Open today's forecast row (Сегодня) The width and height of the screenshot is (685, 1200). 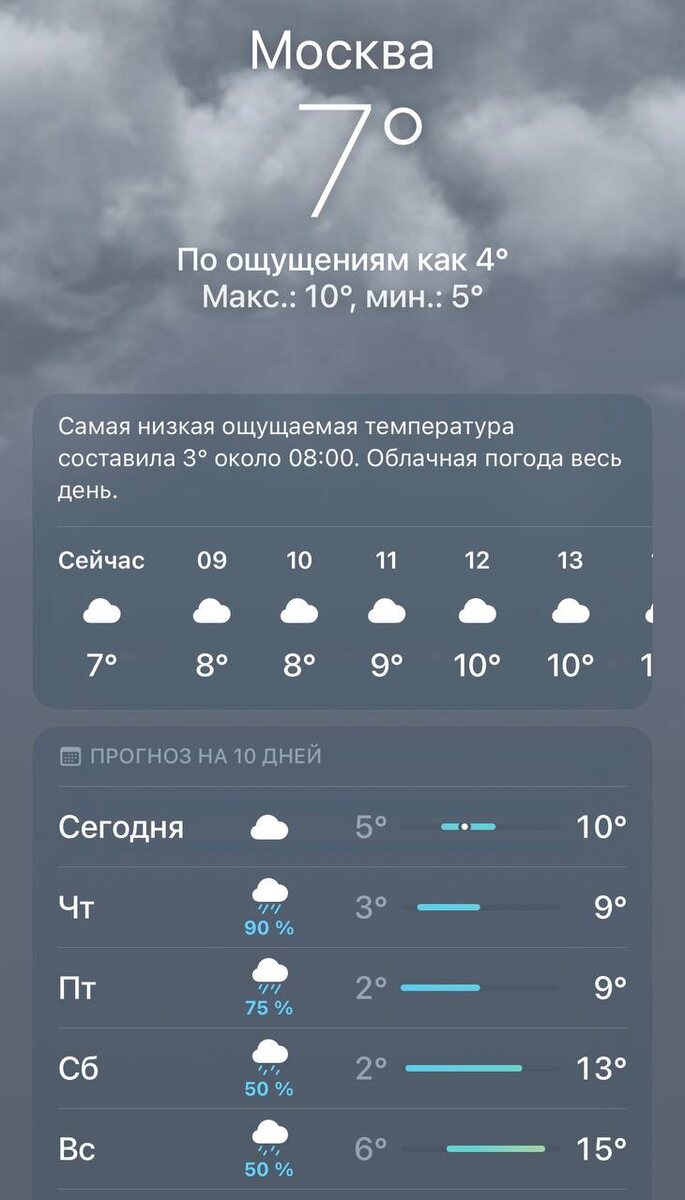coord(342,827)
